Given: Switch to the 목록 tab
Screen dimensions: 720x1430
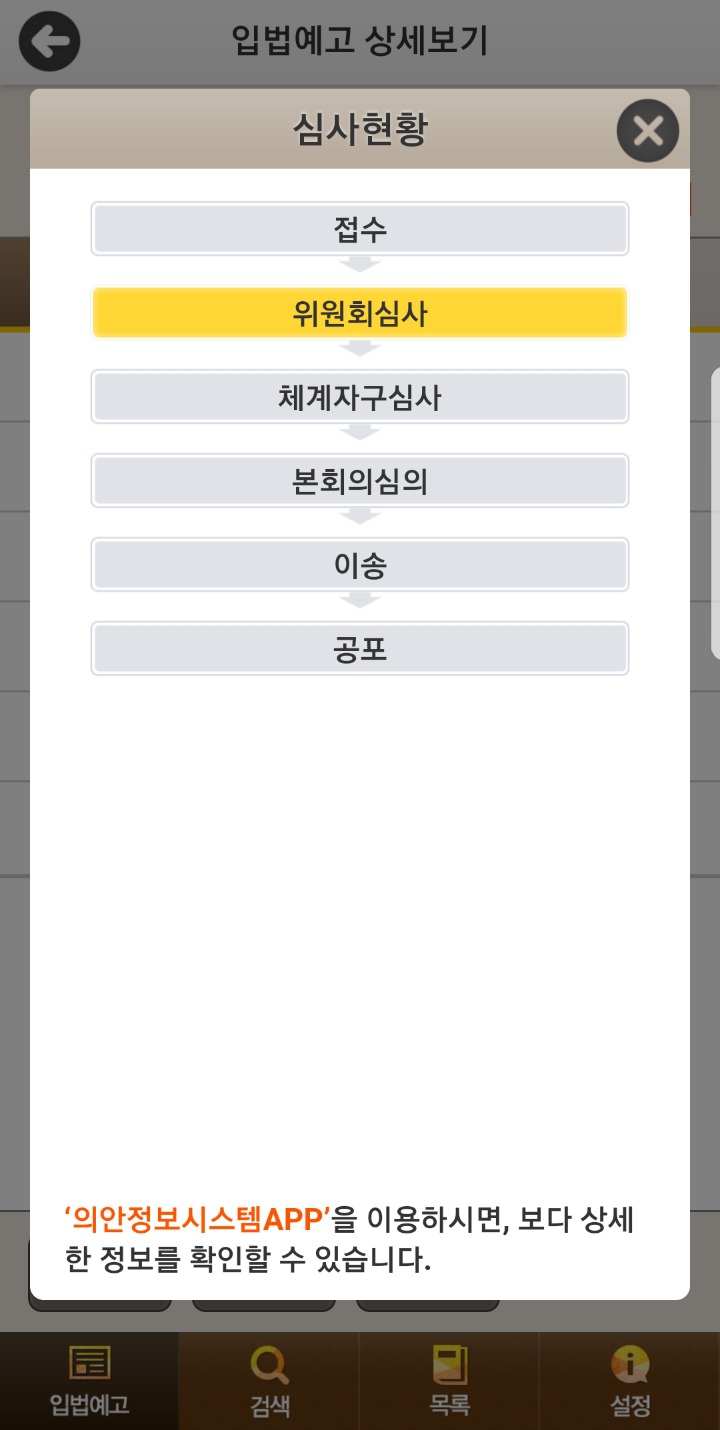Looking at the screenshot, I should (450, 1380).
